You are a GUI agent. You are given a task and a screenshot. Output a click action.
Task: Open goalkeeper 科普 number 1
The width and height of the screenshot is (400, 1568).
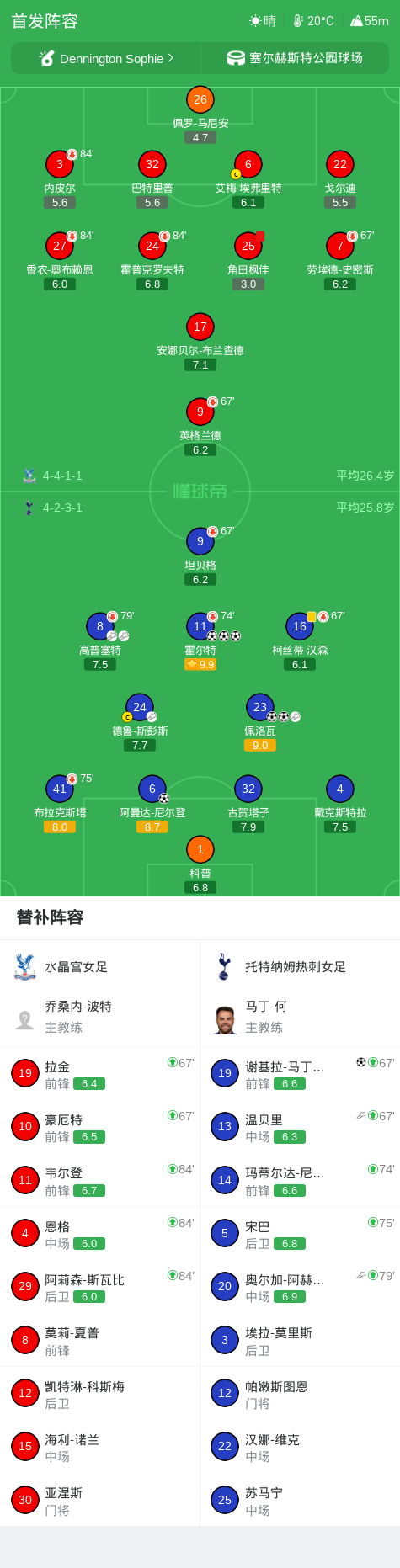point(200,864)
